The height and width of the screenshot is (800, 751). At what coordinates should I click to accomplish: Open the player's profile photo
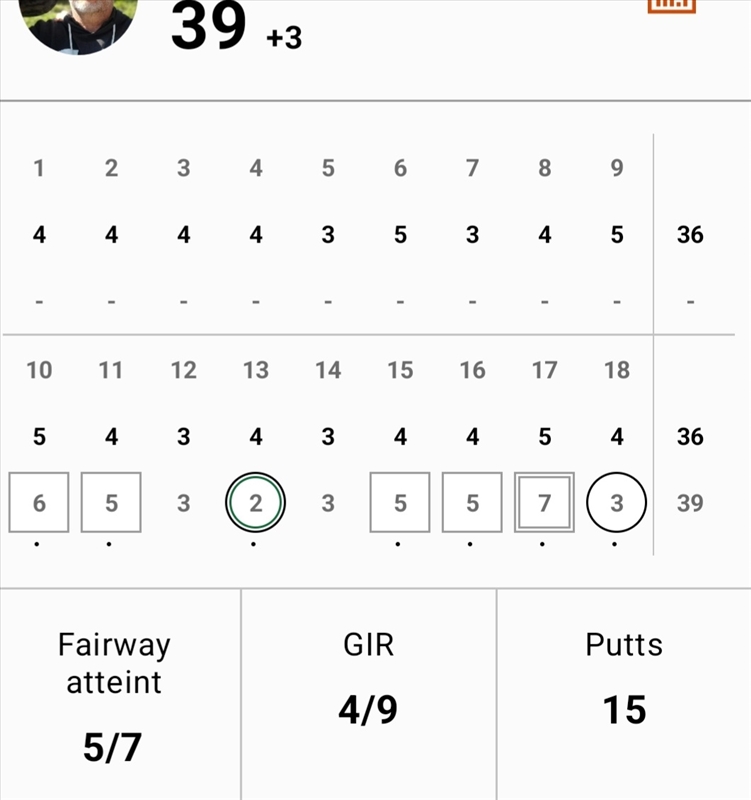[78, 22]
